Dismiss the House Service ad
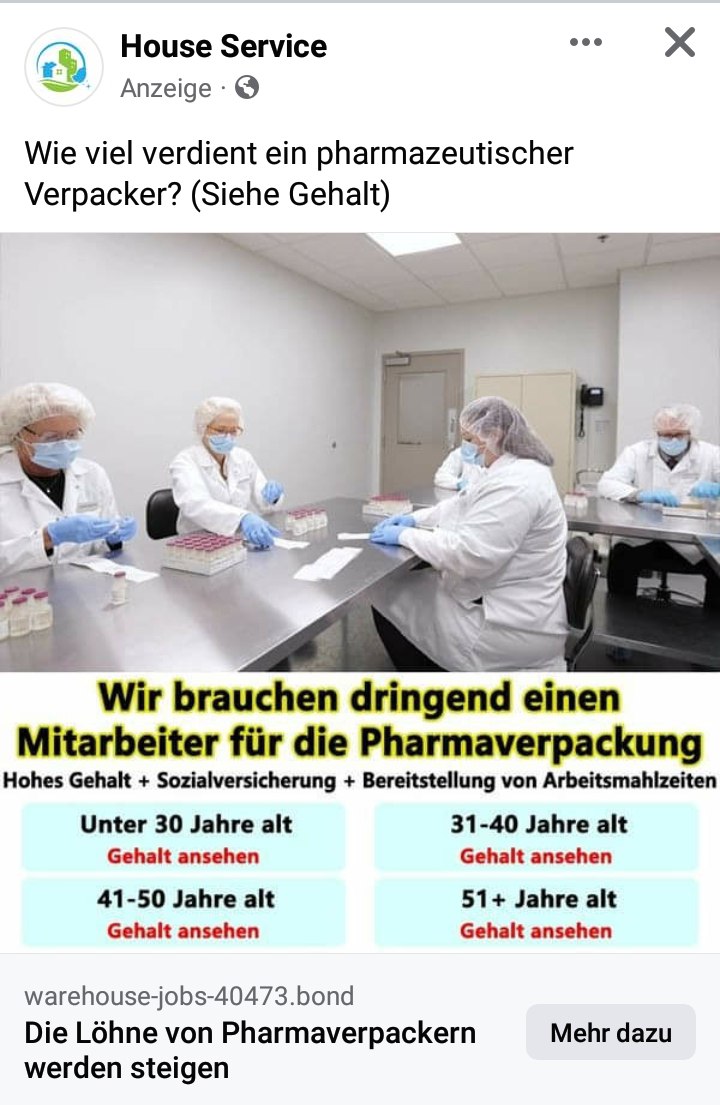The height and width of the screenshot is (1105, 720). [x=679, y=42]
